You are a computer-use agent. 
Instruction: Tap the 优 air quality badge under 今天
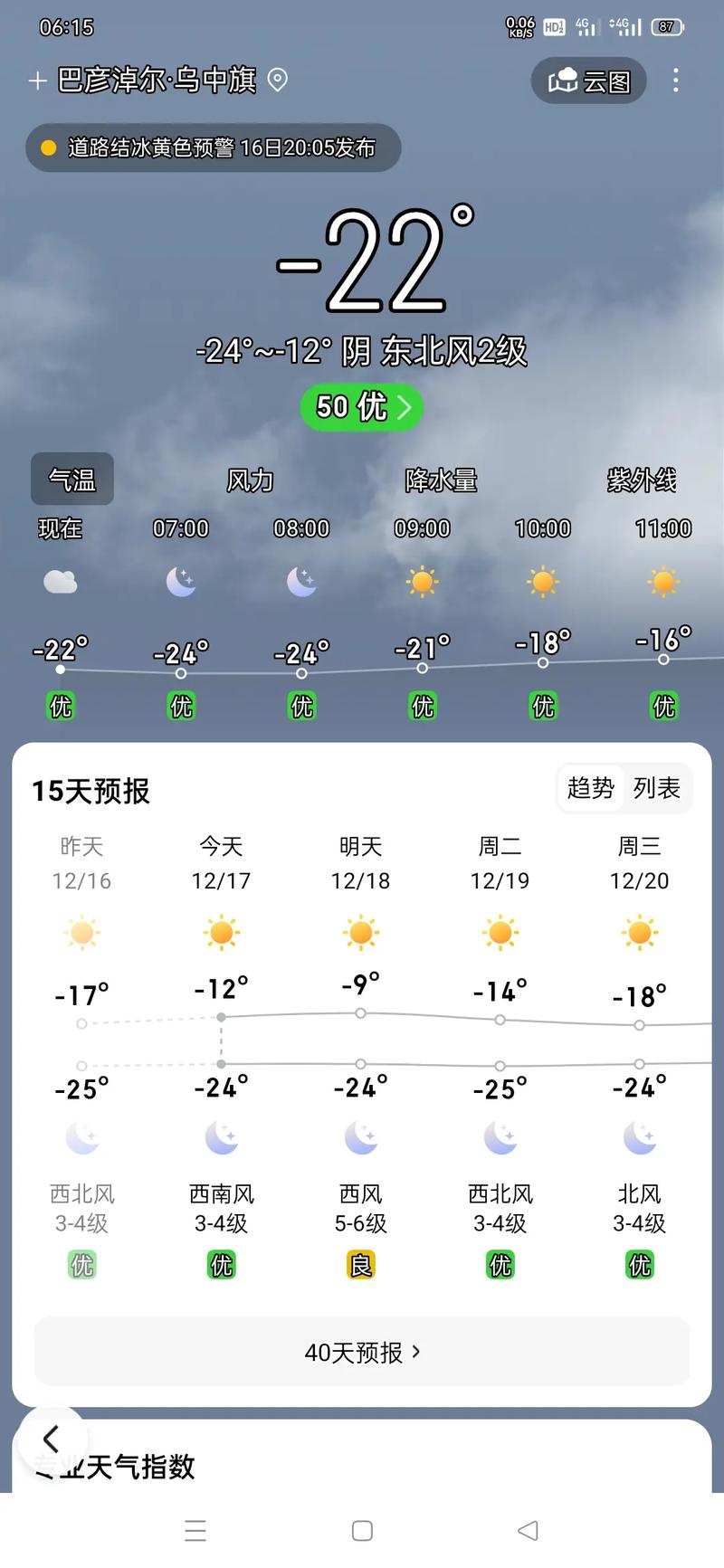(221, 1264)
